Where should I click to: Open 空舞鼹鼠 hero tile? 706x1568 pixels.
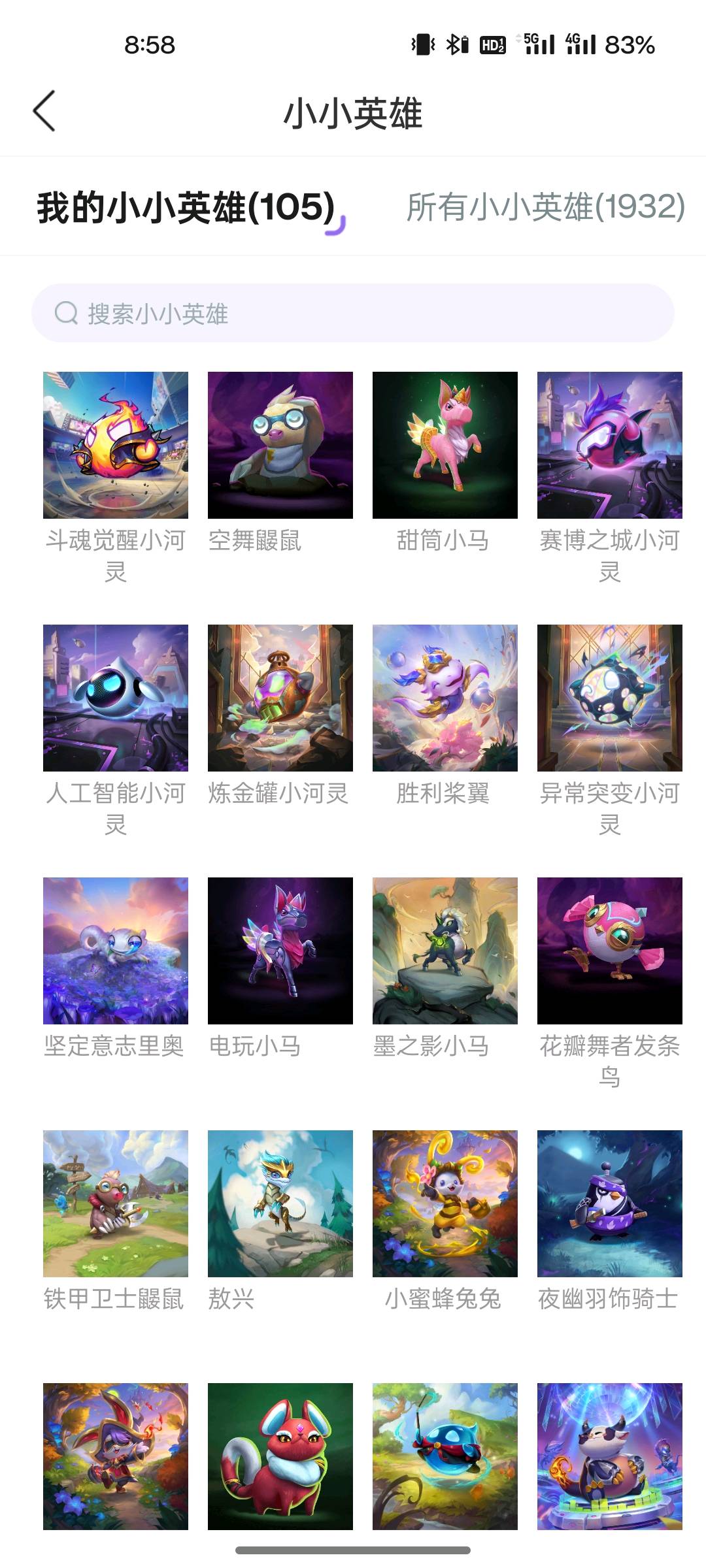point(280,445)
